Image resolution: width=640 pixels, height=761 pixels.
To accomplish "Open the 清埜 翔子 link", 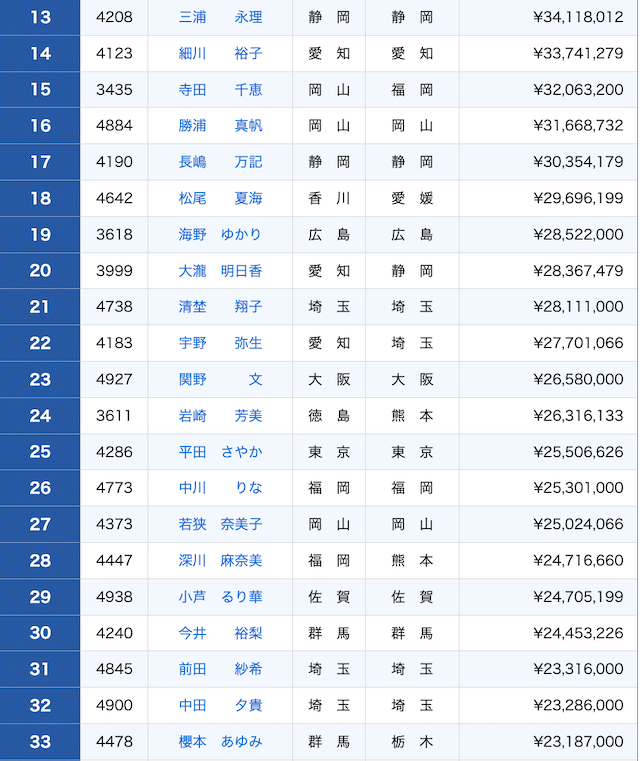I will pyautogui.click(x=220, y=306).
